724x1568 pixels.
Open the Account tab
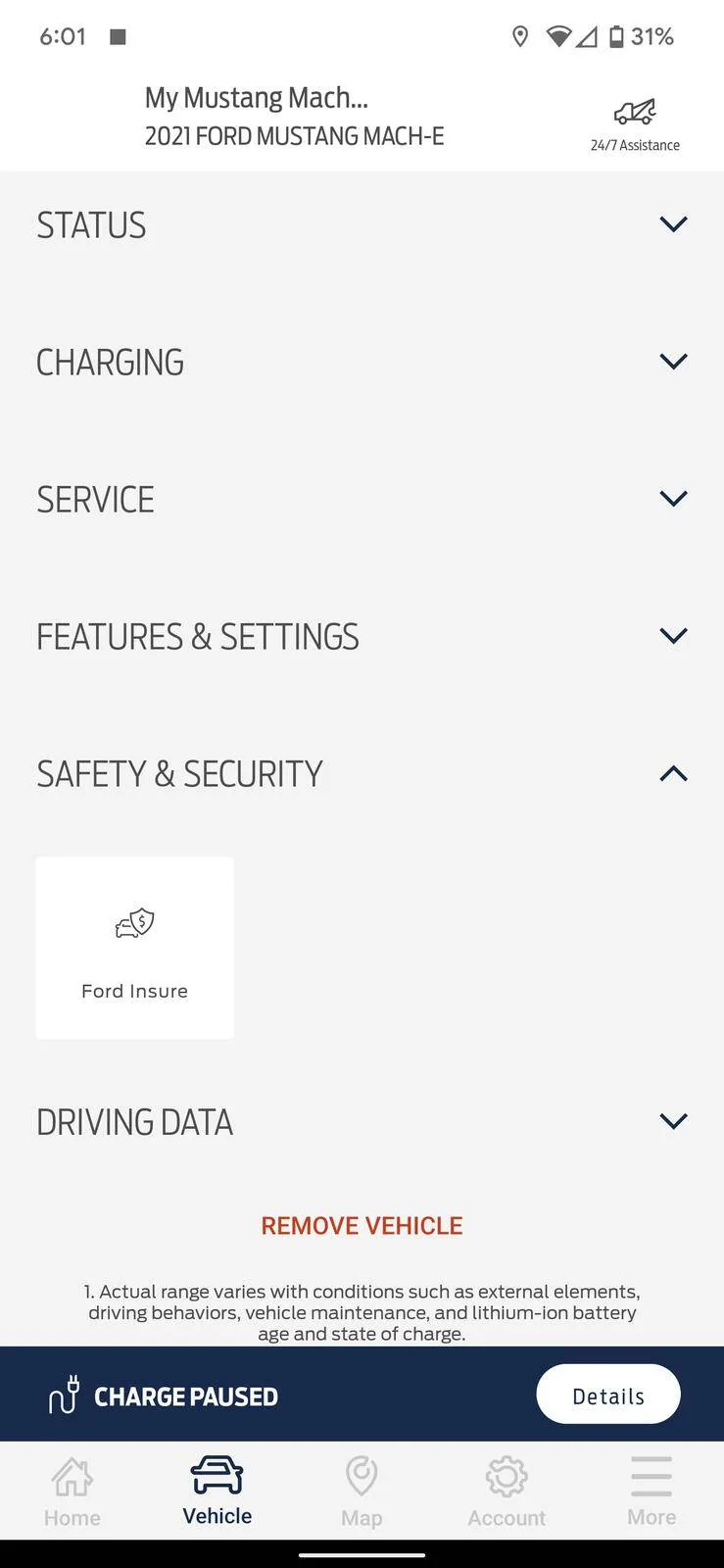(507, 1492)
